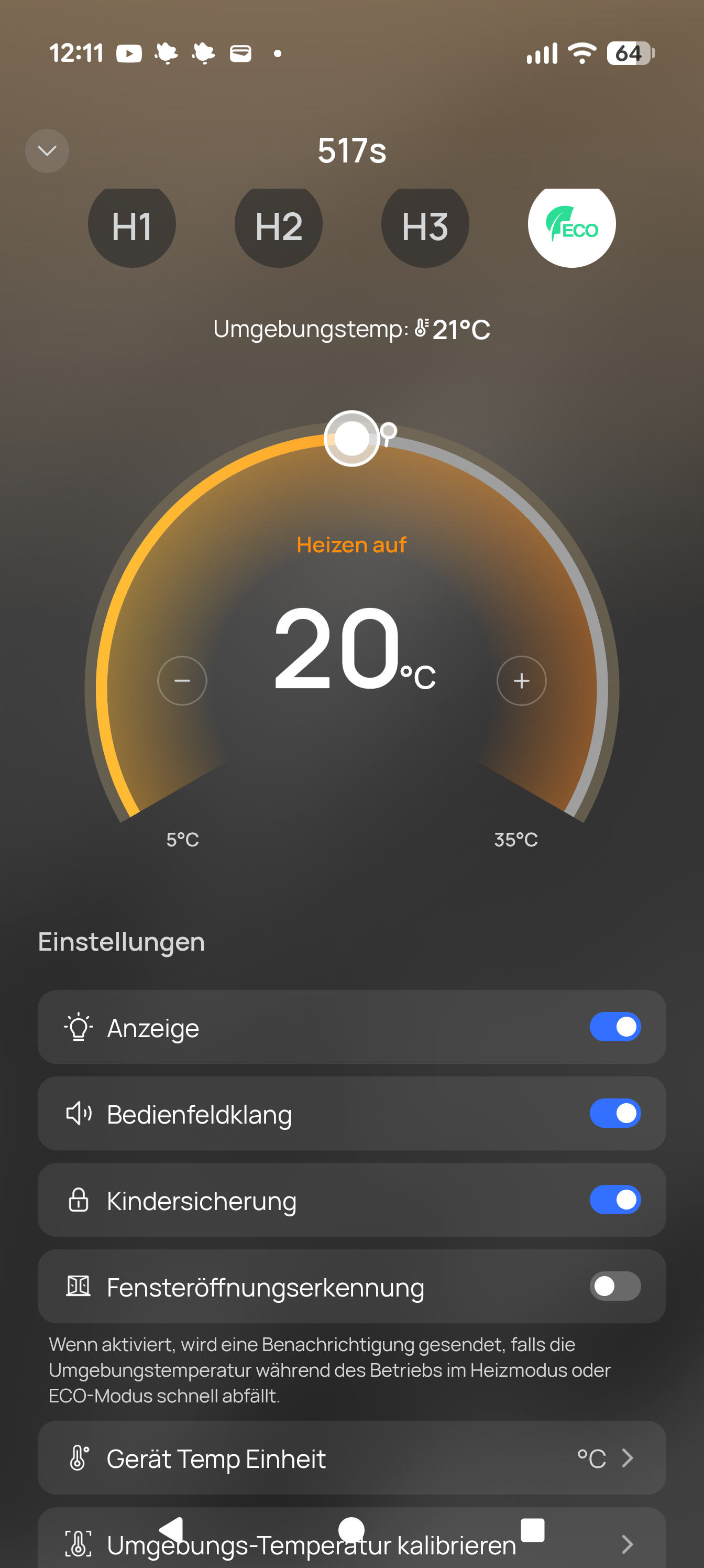Tap the ECO mode button
The image size is (704, 1568).
[571, 225]
